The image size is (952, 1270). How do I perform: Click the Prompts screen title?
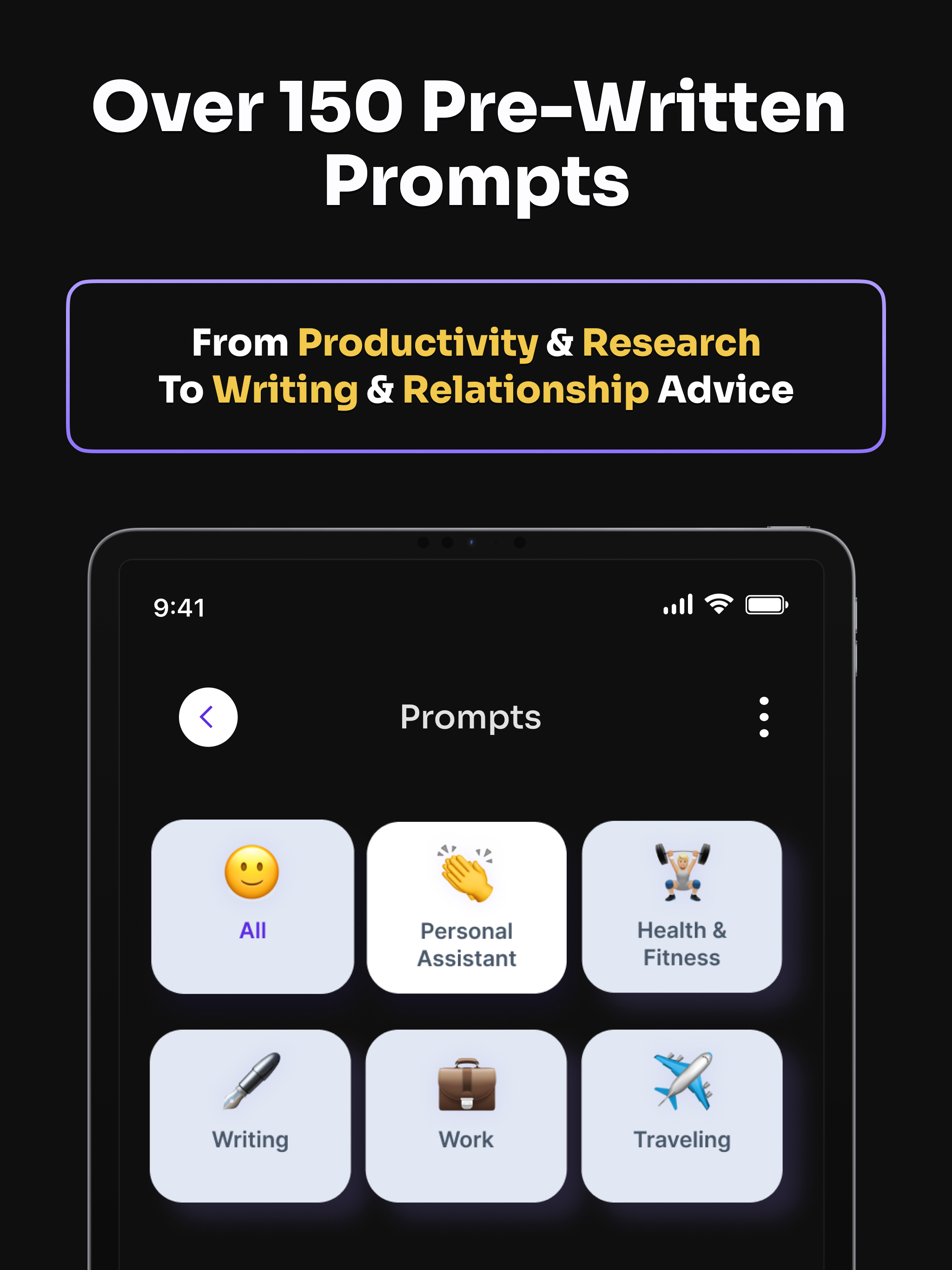470,716
